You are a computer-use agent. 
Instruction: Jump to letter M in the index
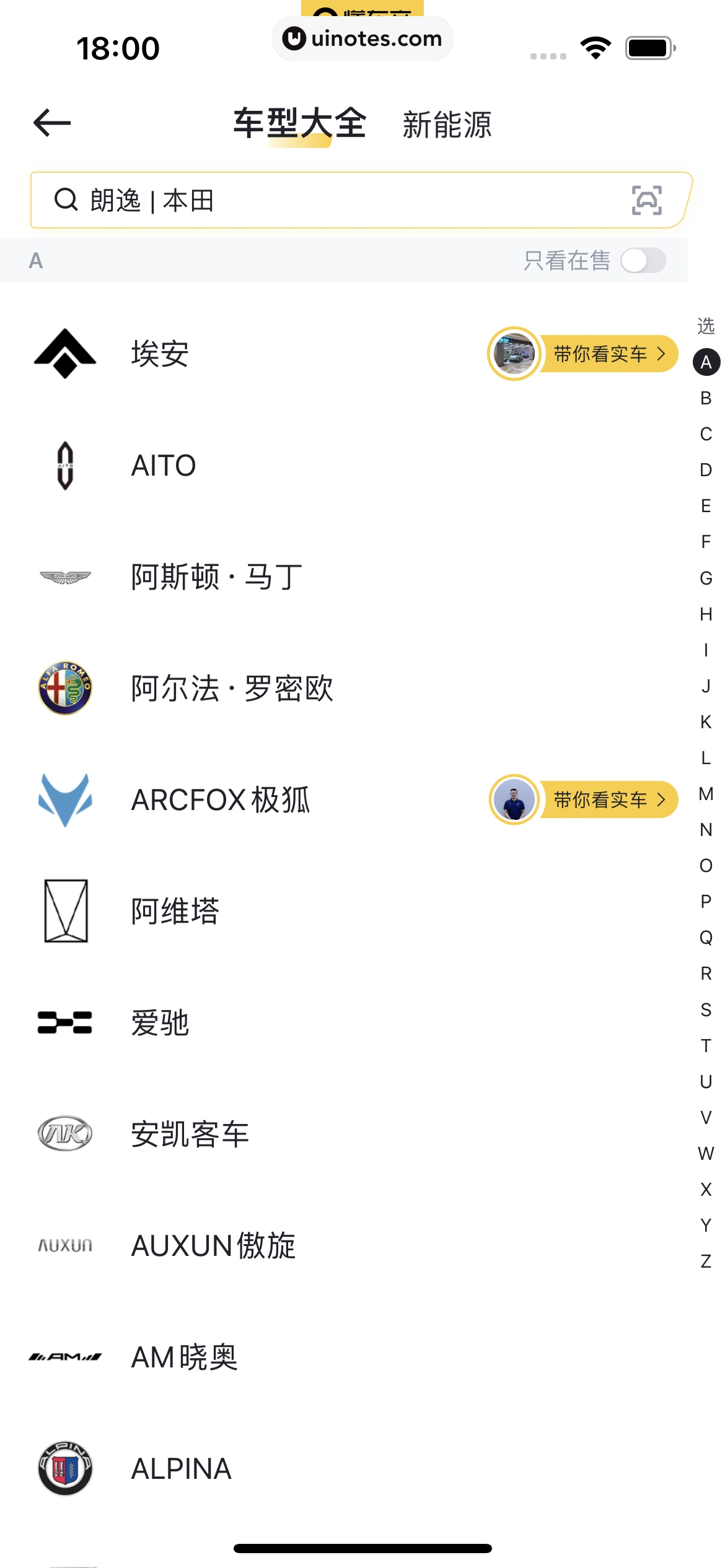pyautogui.click(x=706, y=794)
